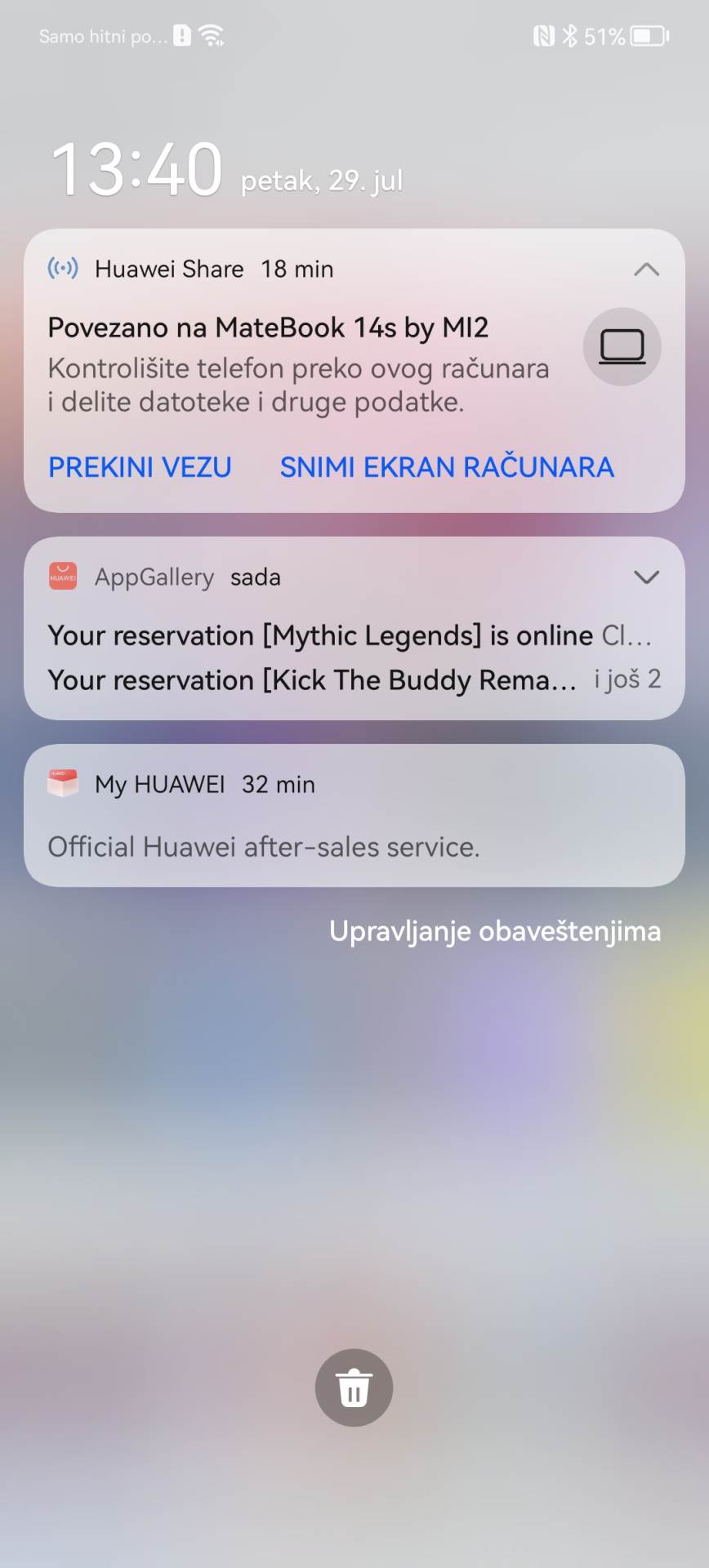Image resolution: width=709 pixels, height=1568 pixels.
Task: Tap the My HUAWEI app icon
Action: tap(64, 783)
